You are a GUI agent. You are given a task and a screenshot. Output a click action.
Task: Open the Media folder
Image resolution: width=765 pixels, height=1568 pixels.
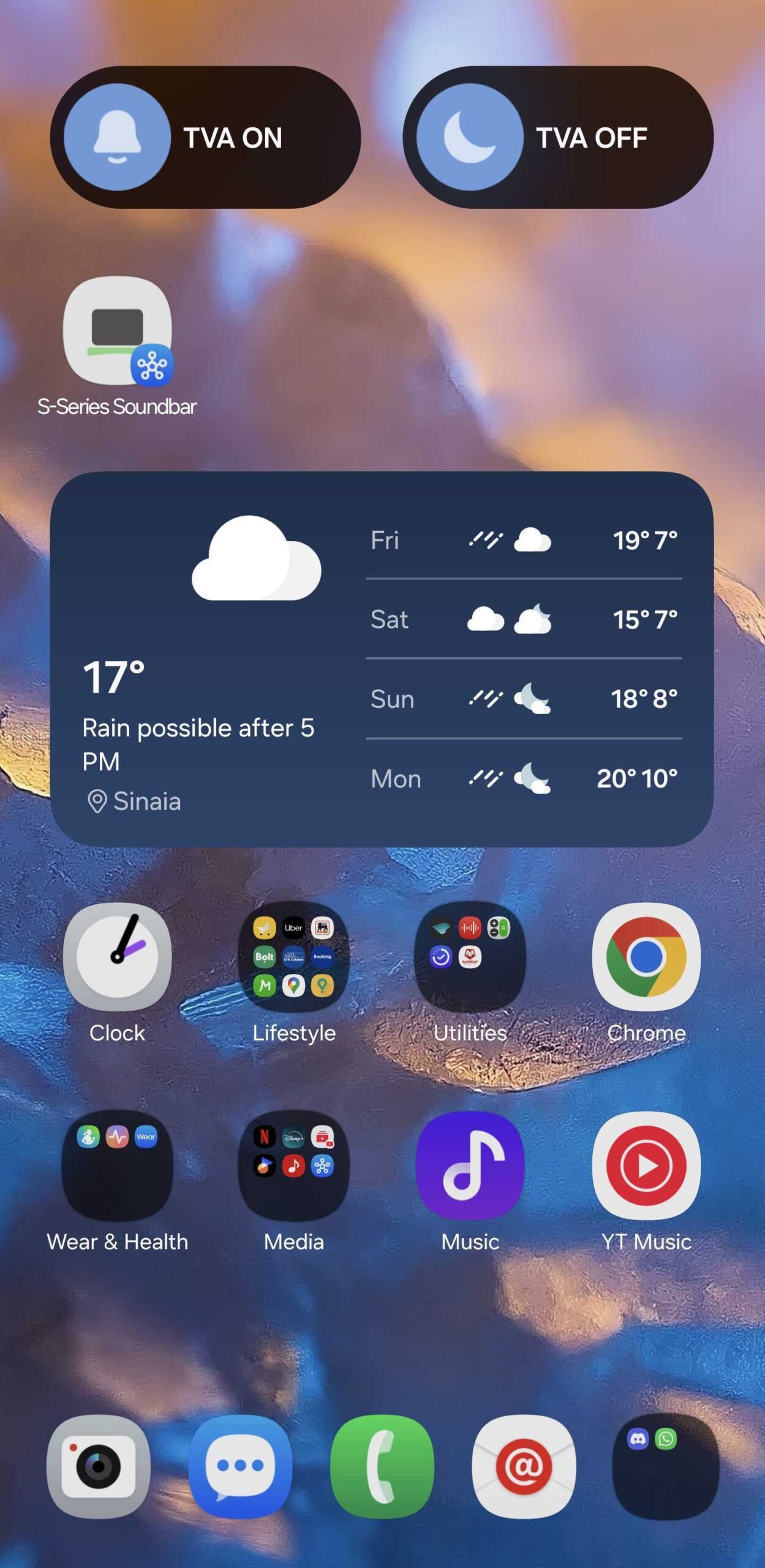click(293, 1165)
